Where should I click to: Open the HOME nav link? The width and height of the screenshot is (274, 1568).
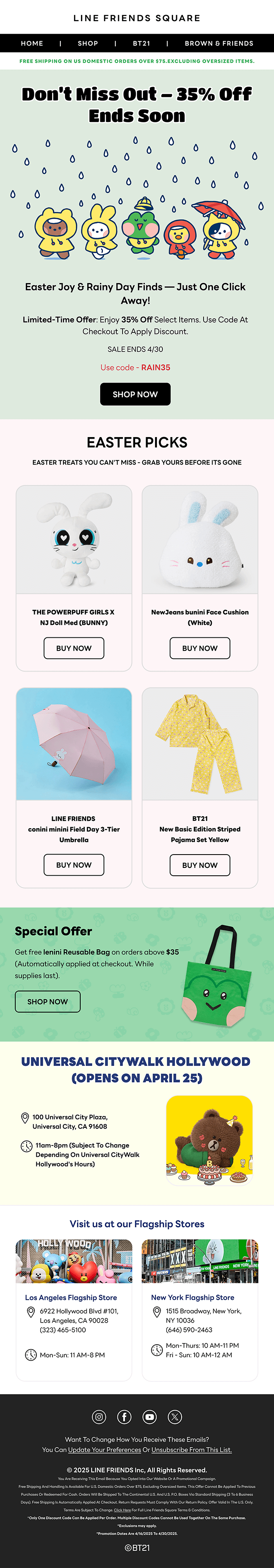coord(32,43)
